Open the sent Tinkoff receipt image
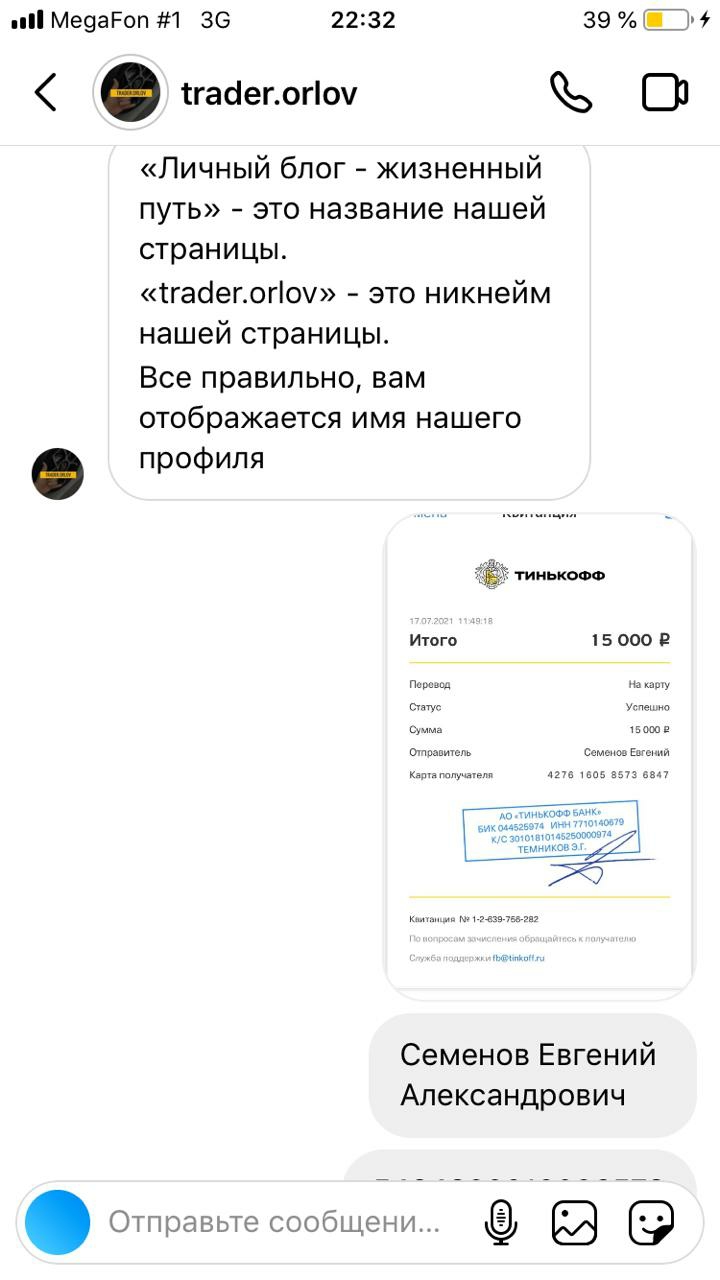This screenshot has width=720, height=1280. (539, 757)
